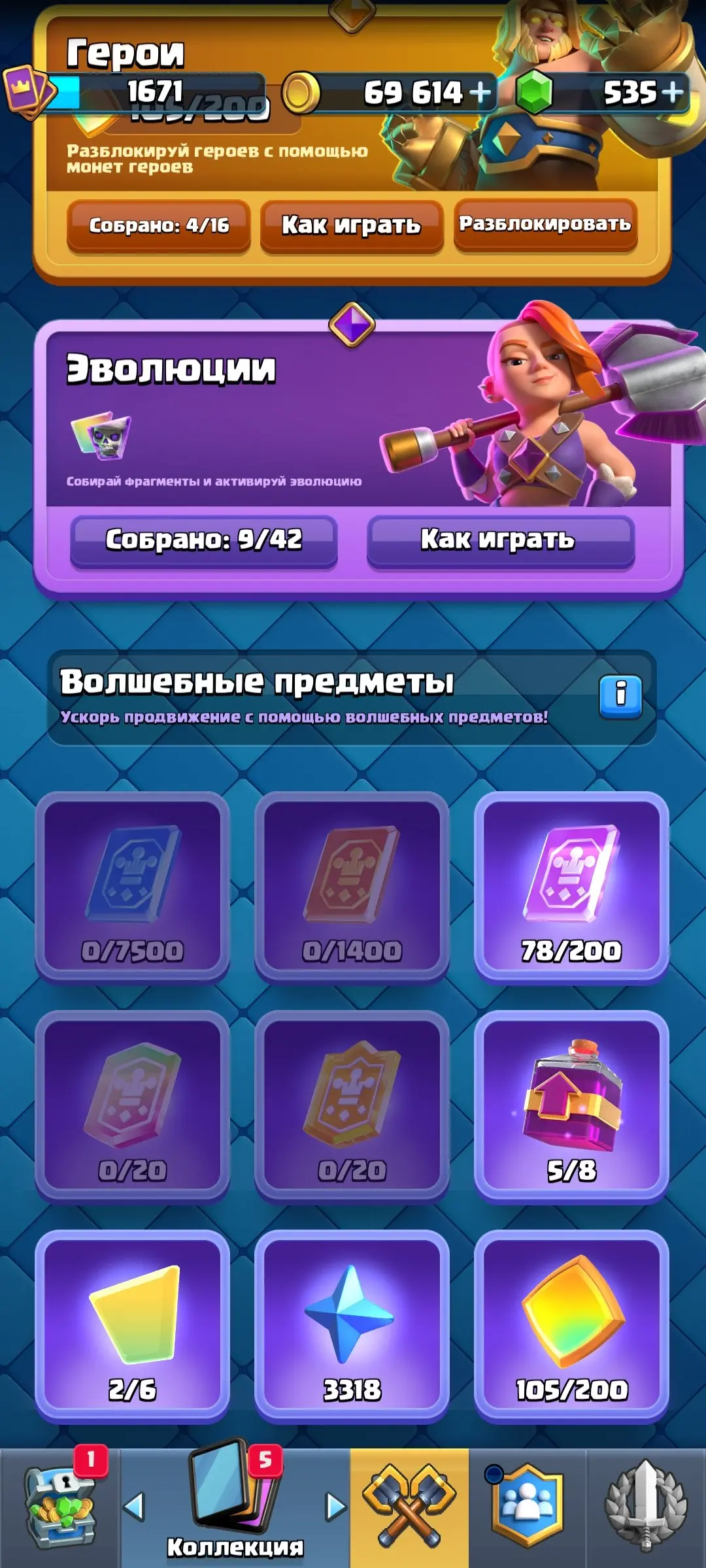Select the blue book tile 0/7500
Screen dimensions: 706x1568
tap(132, 886)
